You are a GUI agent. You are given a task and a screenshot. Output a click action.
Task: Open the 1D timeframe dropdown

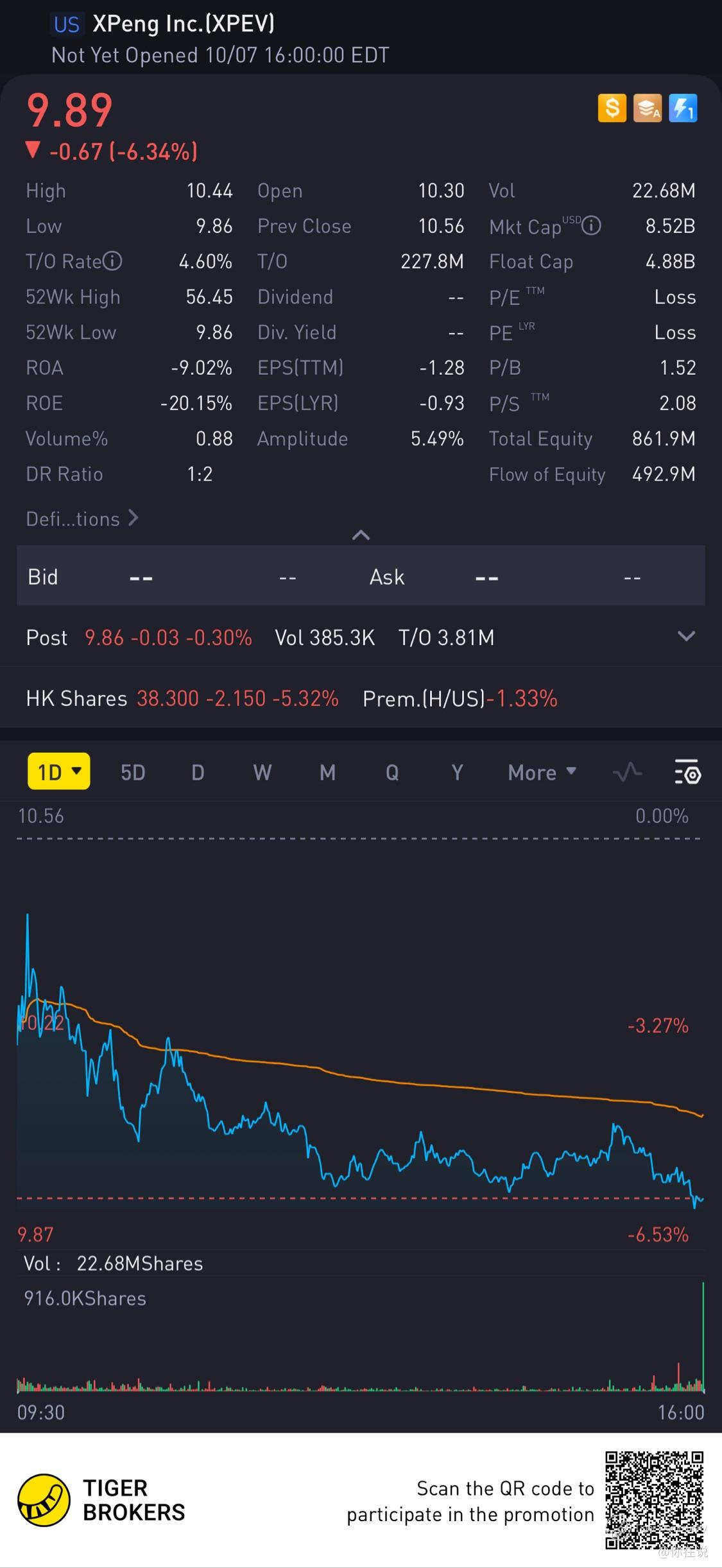59,771
